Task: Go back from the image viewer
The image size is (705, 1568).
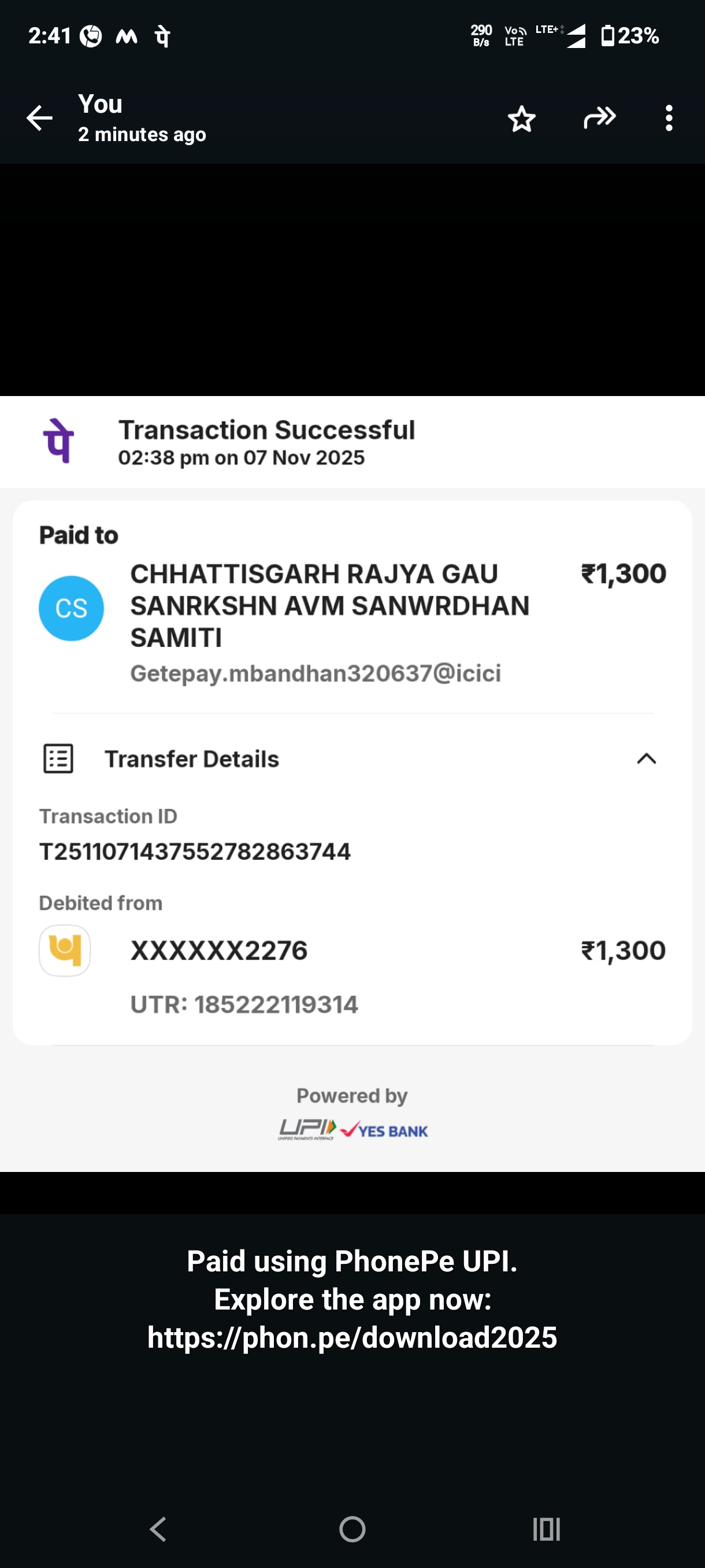Action: pyautogui.click(x=39, y=118)
